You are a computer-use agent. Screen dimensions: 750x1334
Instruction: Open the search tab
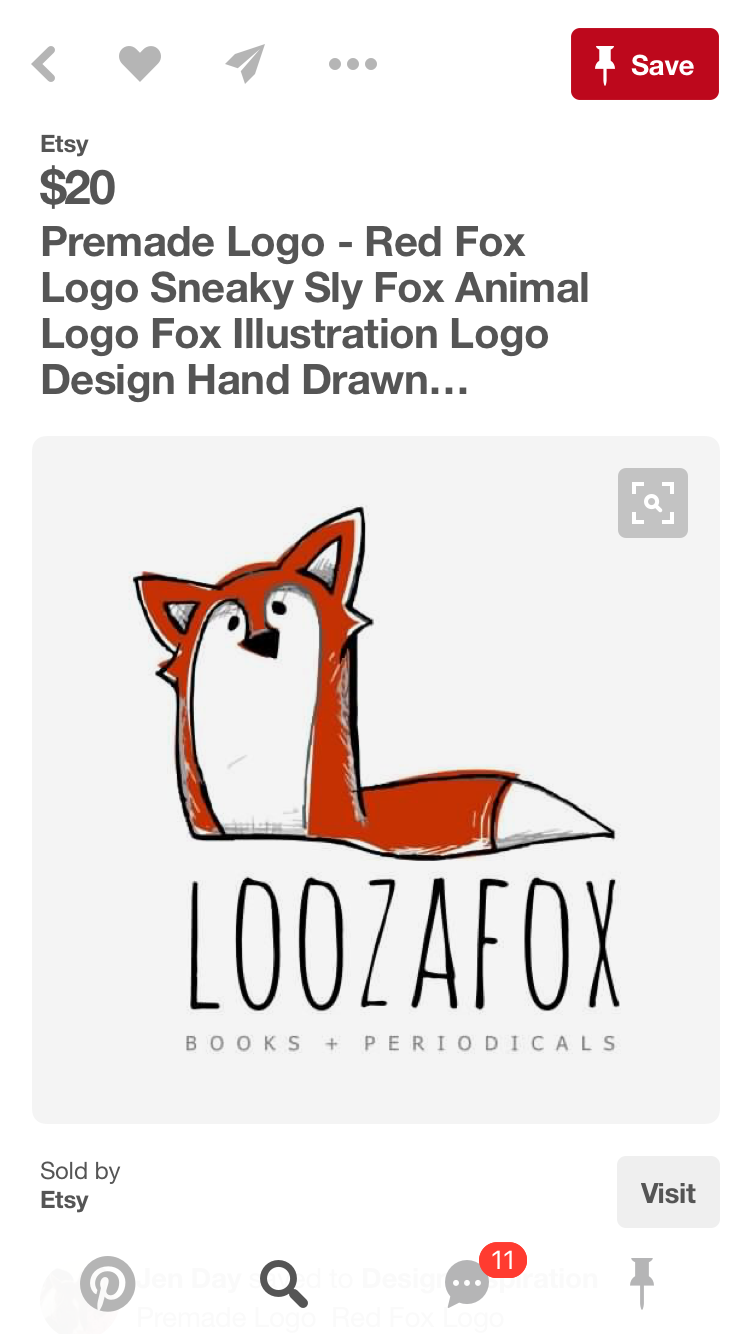[285, 1283]
